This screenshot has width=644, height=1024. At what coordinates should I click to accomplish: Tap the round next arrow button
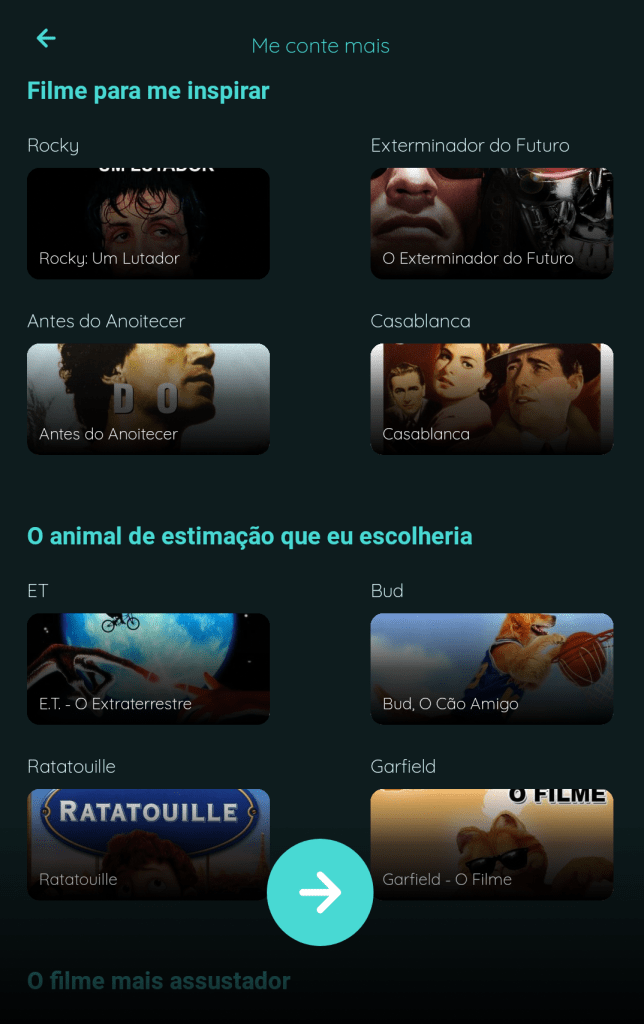pyautogui.click(x=320, y=892)
